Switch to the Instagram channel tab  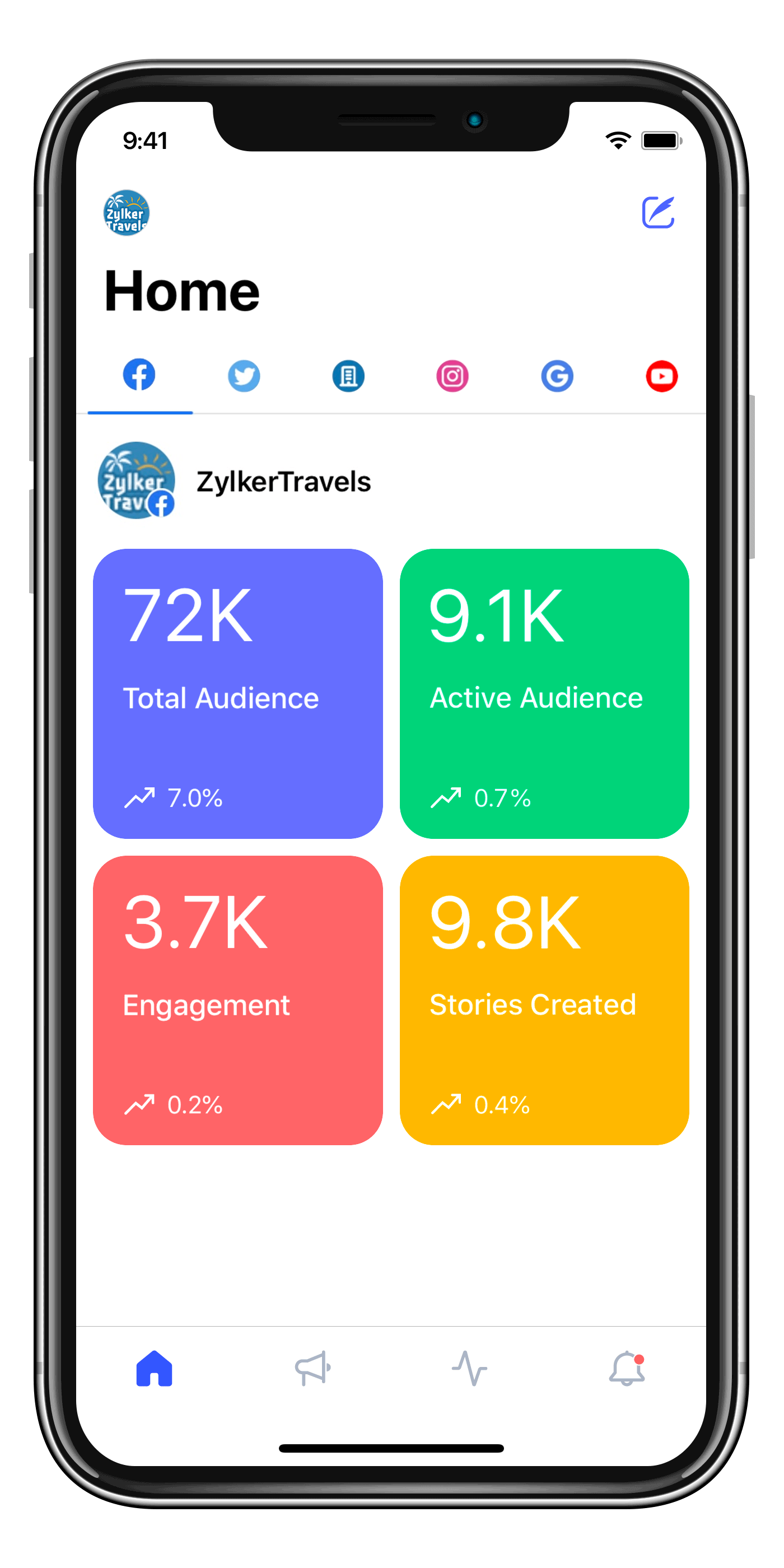[x=452, y=376]
